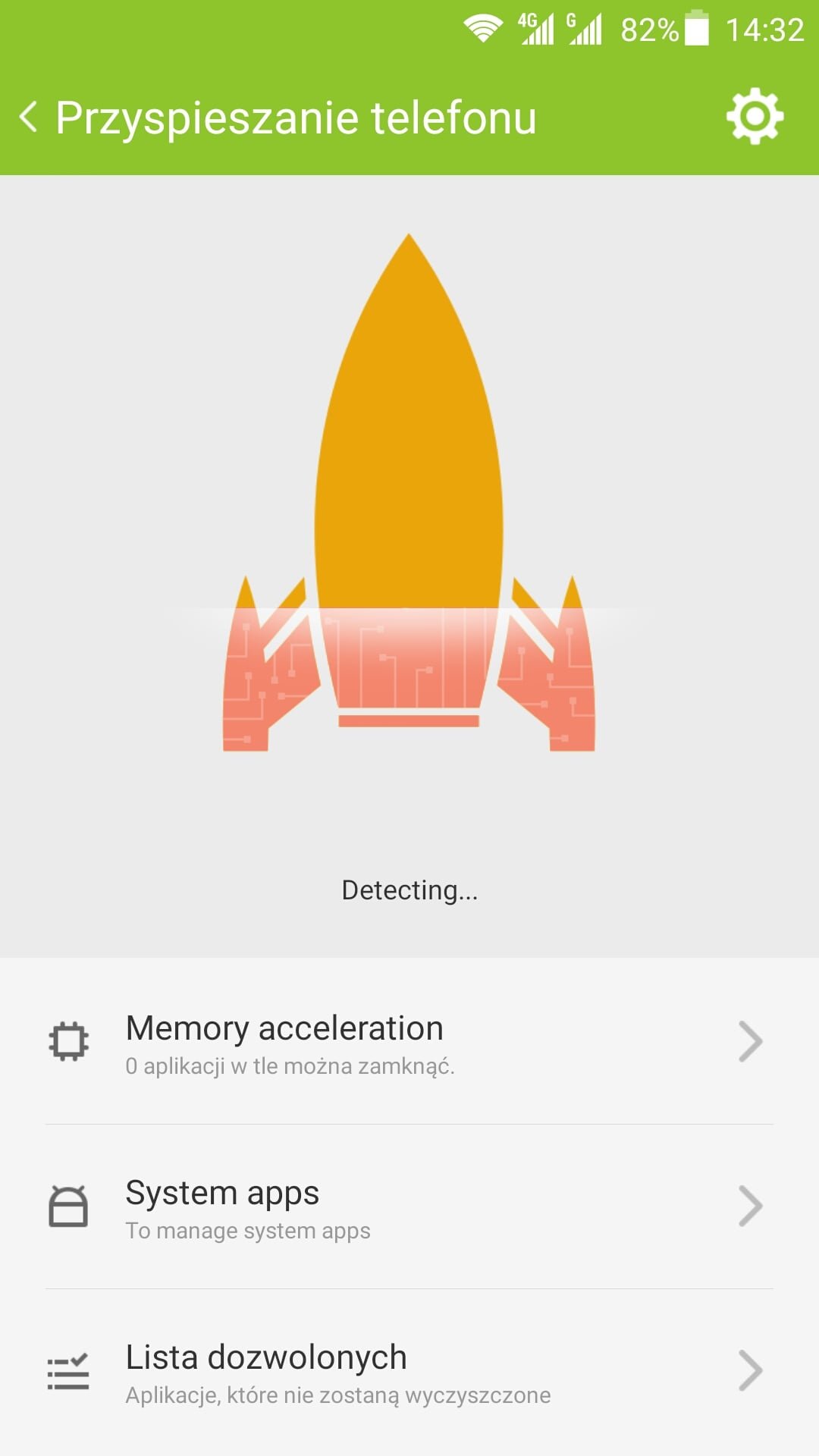Open Memory acceleration
This screenshot has height=1456, width=819.
(409, 1042)
